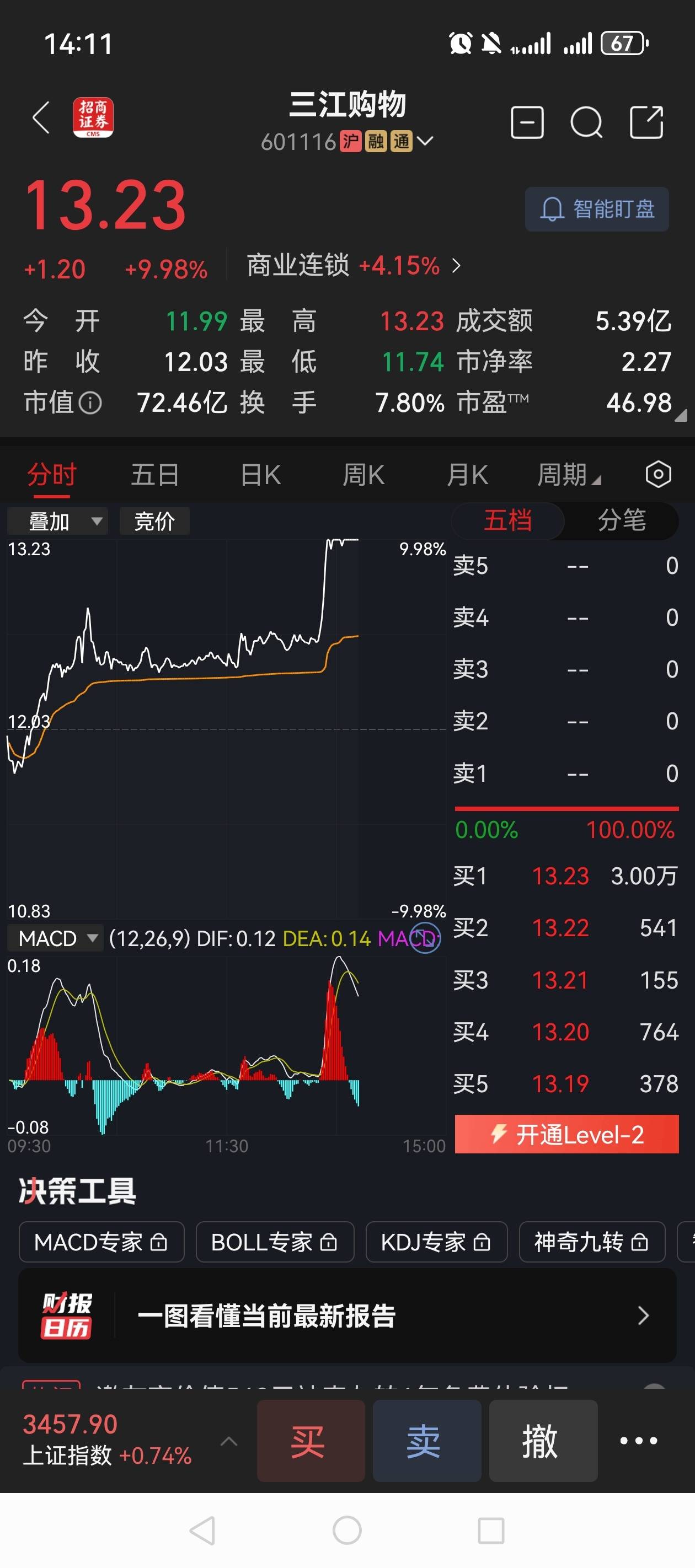
Task: Open the three-dot more menu
Action: (x=638, y=1440)
